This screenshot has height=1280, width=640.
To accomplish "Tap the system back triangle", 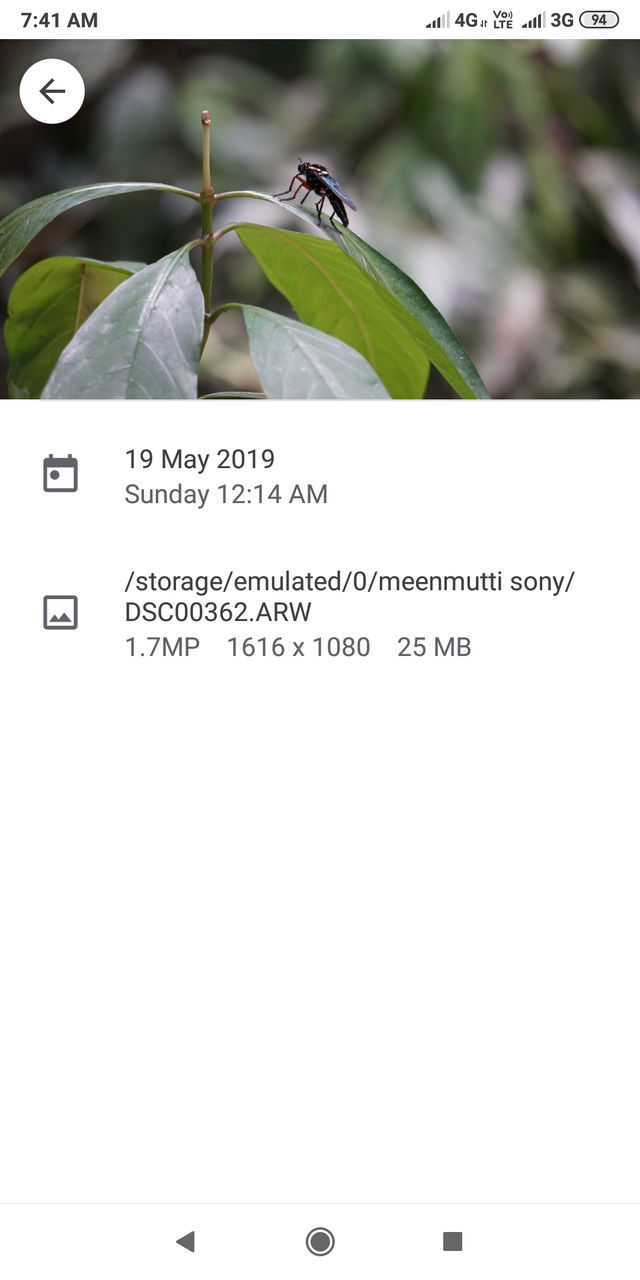I will (185, 1241).
